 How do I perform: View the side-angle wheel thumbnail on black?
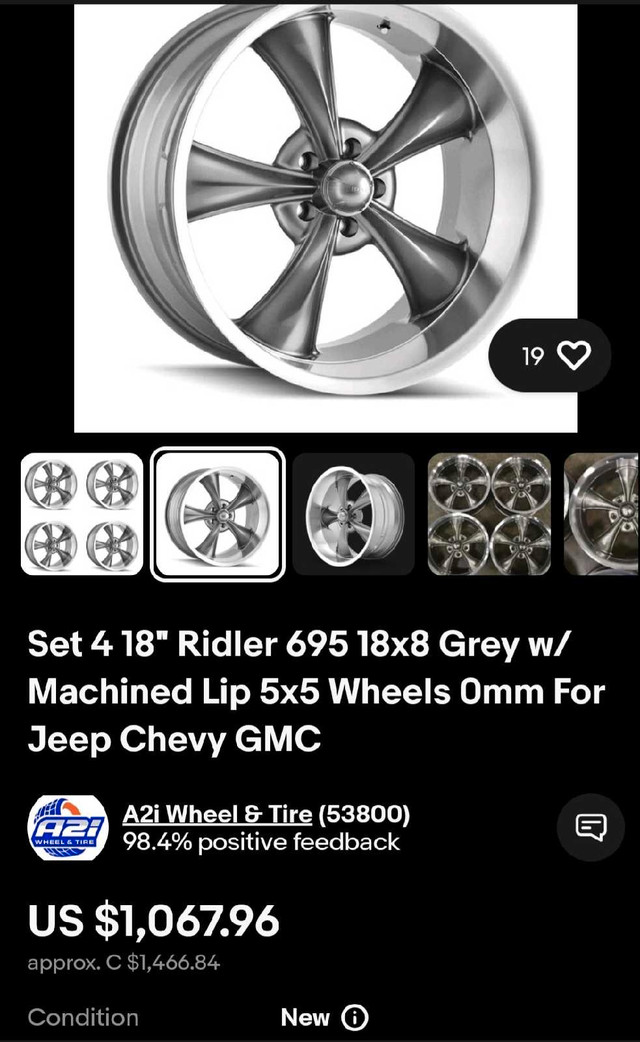click(x=354, y=514)
